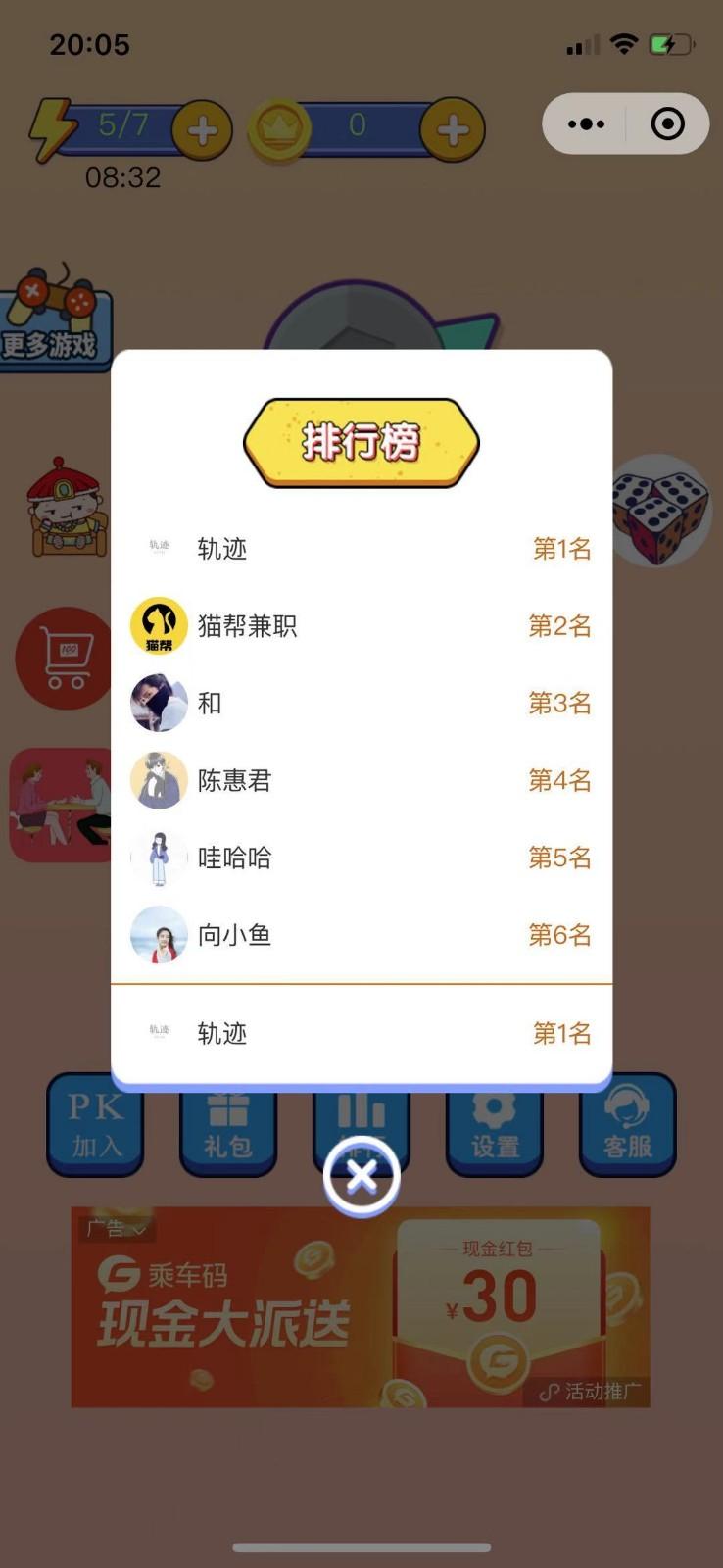This screenshot has width=723, height=1568.
Task: Open the 现金大派送 ad banner
Action: pos(361,1307)
